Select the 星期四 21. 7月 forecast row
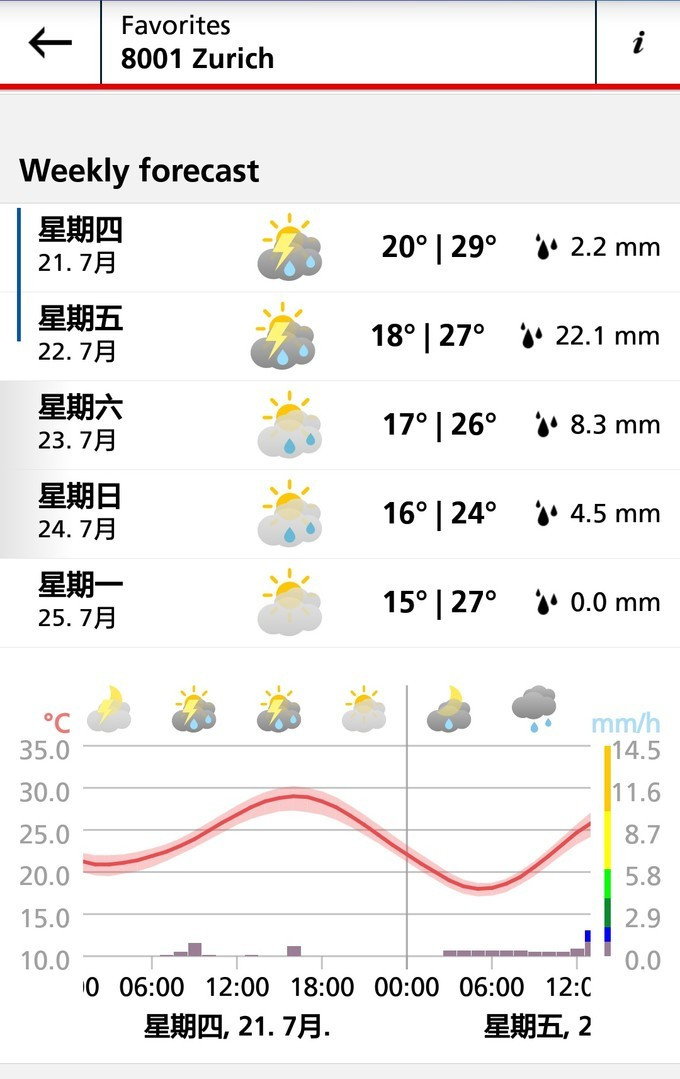This screenshot has width=680, height=1079. tap(340, 248)
